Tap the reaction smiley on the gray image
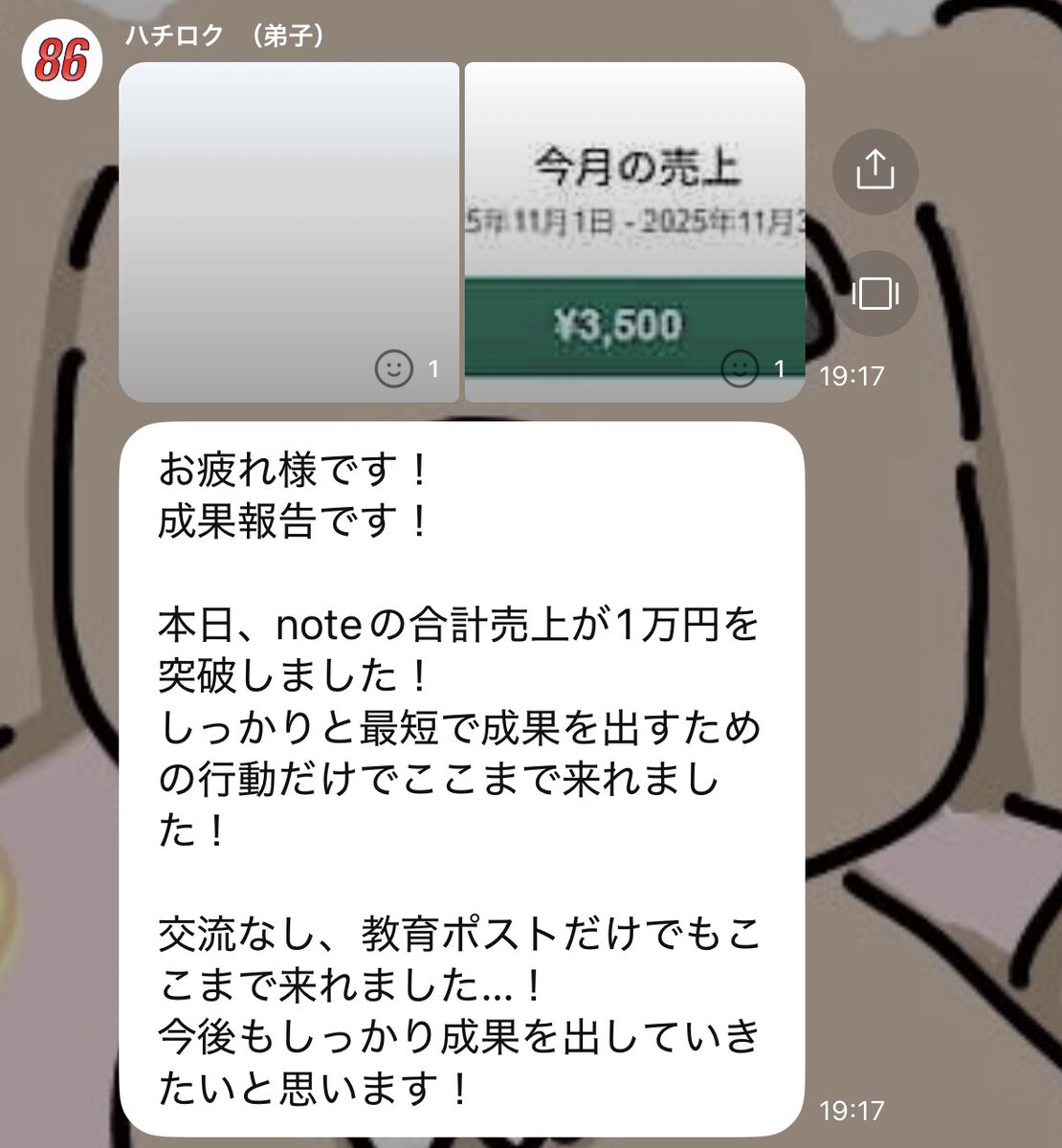The width and height of the screenshot is (1062, 1148). [393, 368]
